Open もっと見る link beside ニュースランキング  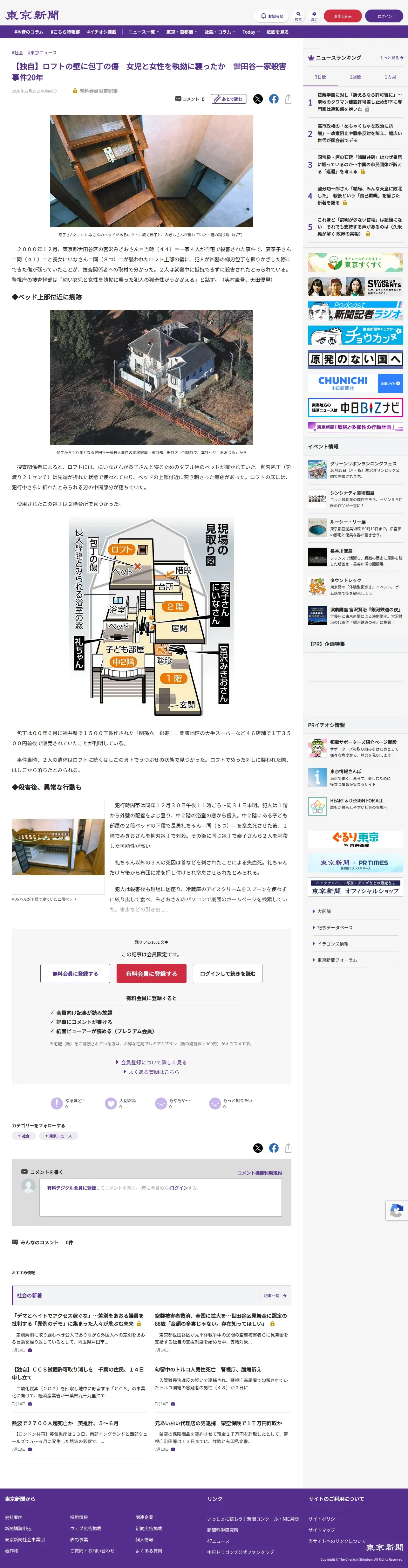coord(391,58)
